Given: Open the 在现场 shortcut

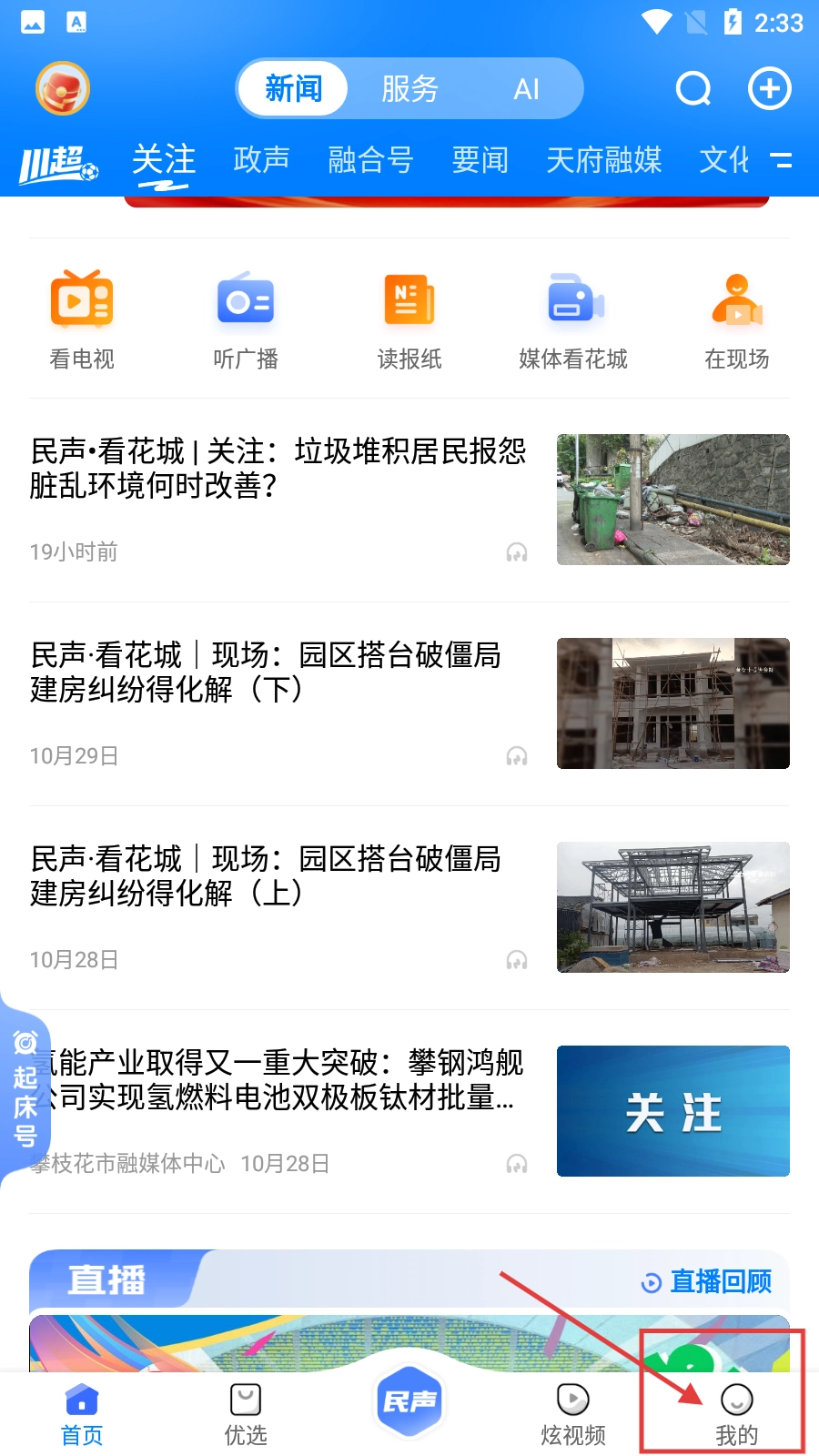Looking at the screenshot, I should [x=737, y=320].
